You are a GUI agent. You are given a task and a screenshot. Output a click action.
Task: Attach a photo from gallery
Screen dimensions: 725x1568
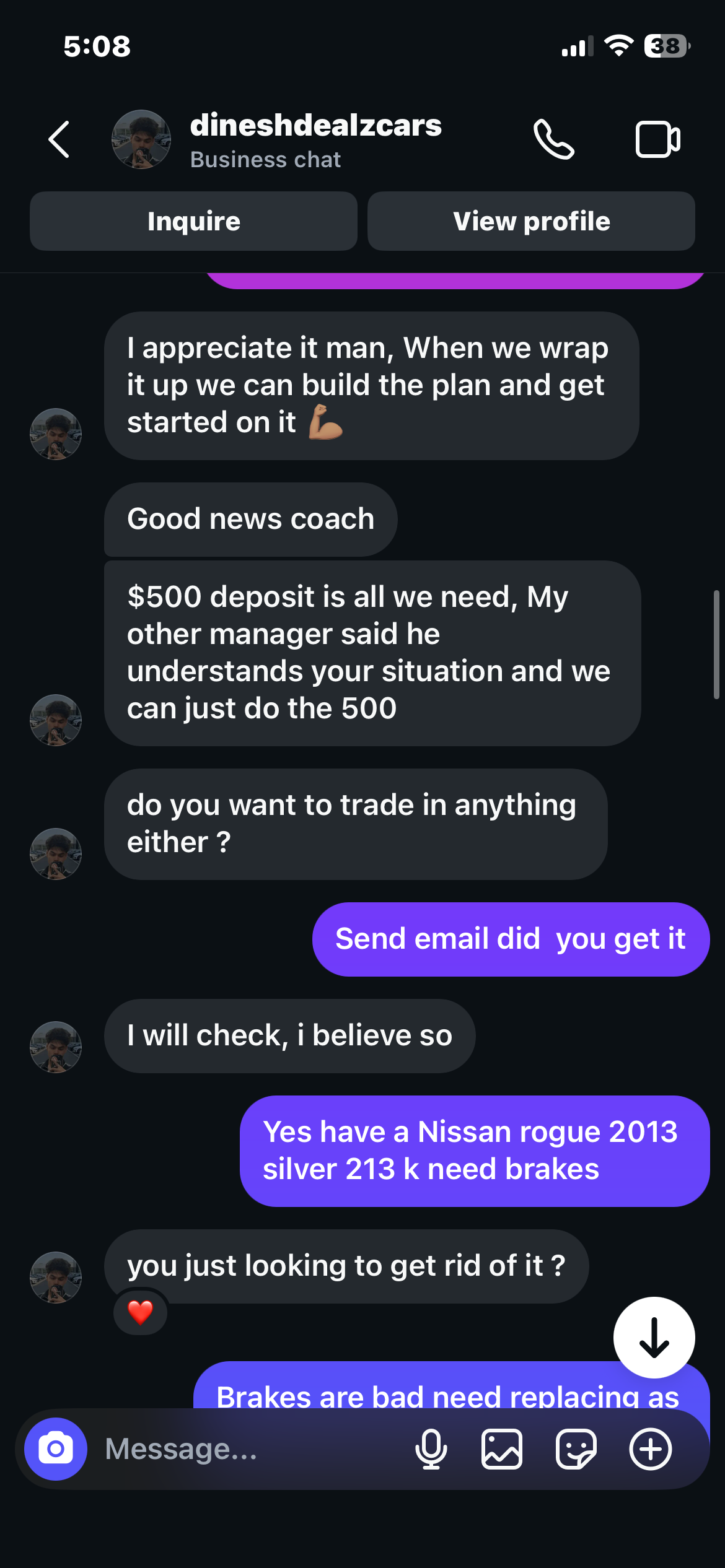(502, 1449)
